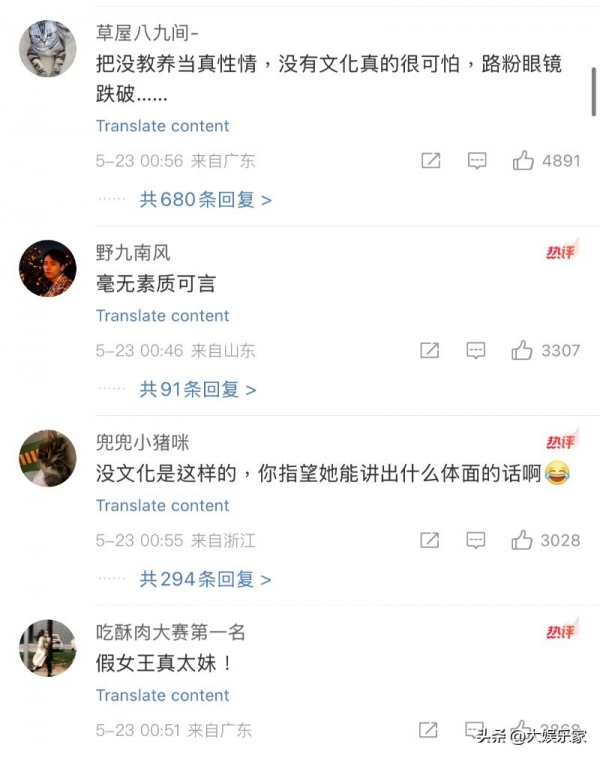Translate content of 野九南风's comment
Image resolution: width=600 pixels, height=757 pixels.
(162, 316)
